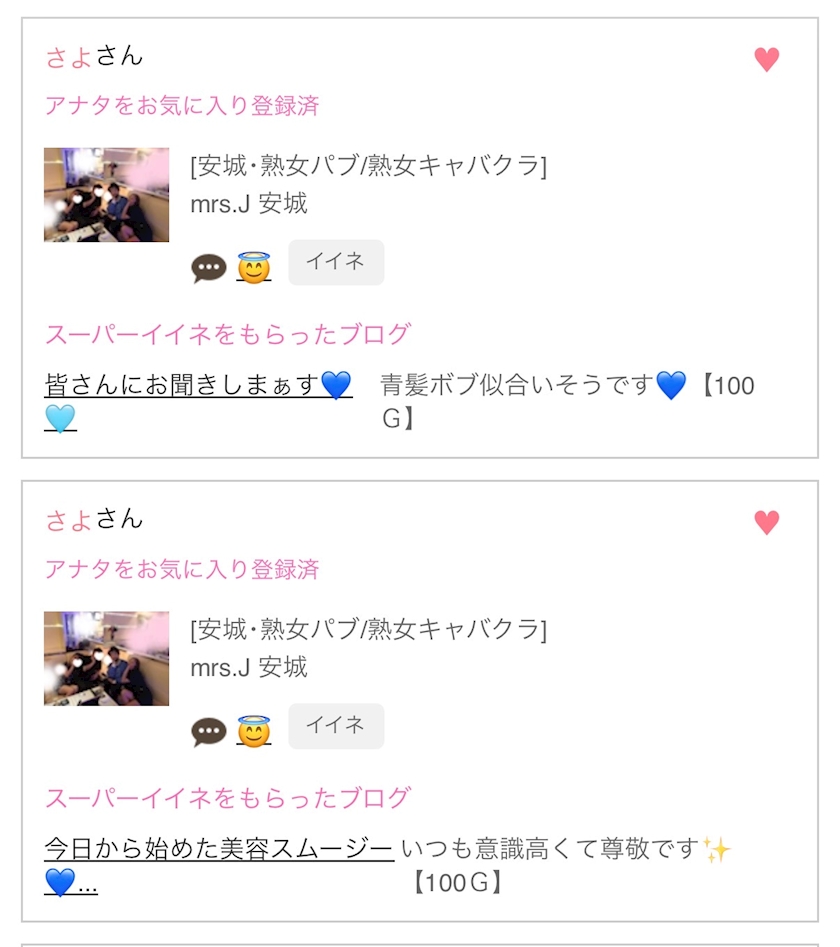Open さよ's photo in 青髪ボブ似合いそうです card
Screen dimensions: 840x947
tap(107, 195)
